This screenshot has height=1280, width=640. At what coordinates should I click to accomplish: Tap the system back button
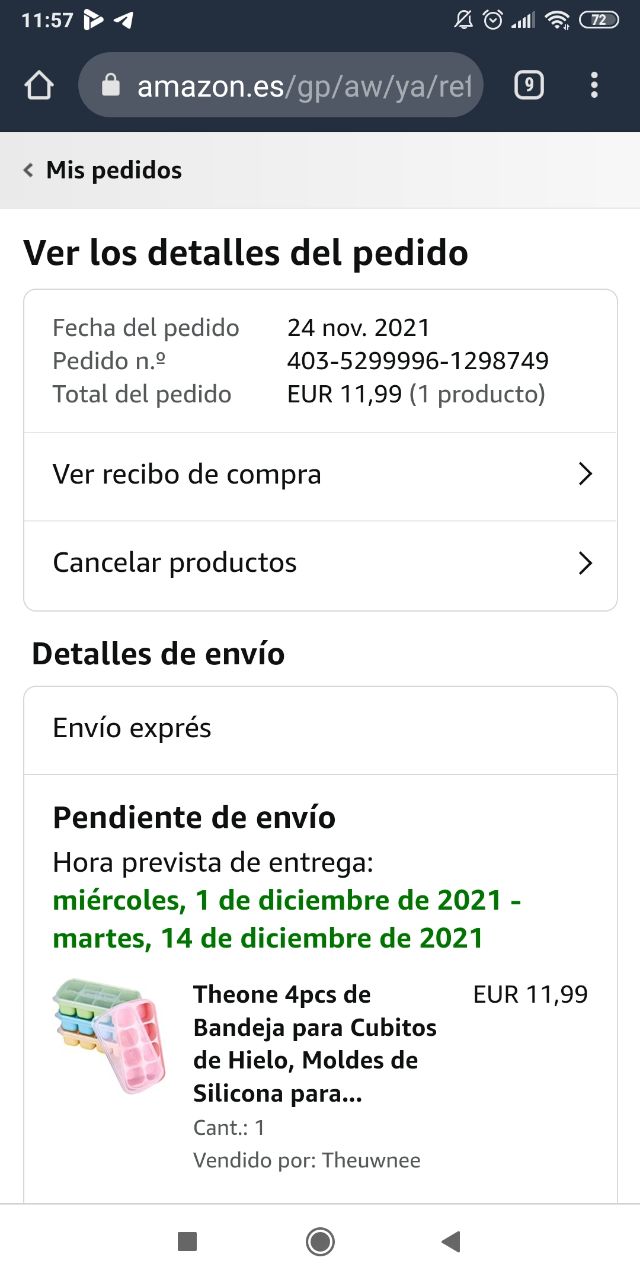tap(451, 1242)
